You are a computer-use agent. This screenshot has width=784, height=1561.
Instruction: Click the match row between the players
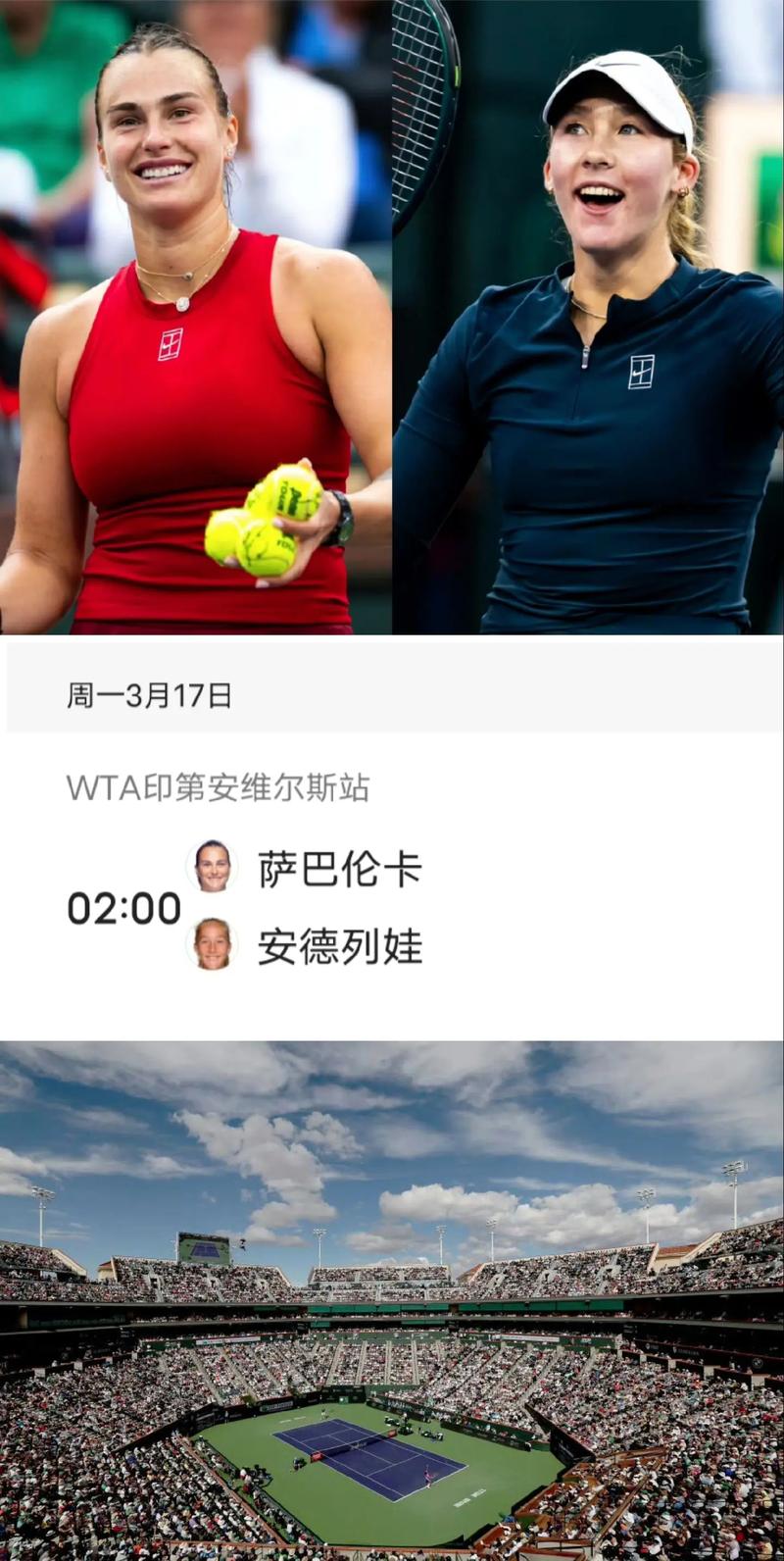pyautogui.click(x=392, y=906)
